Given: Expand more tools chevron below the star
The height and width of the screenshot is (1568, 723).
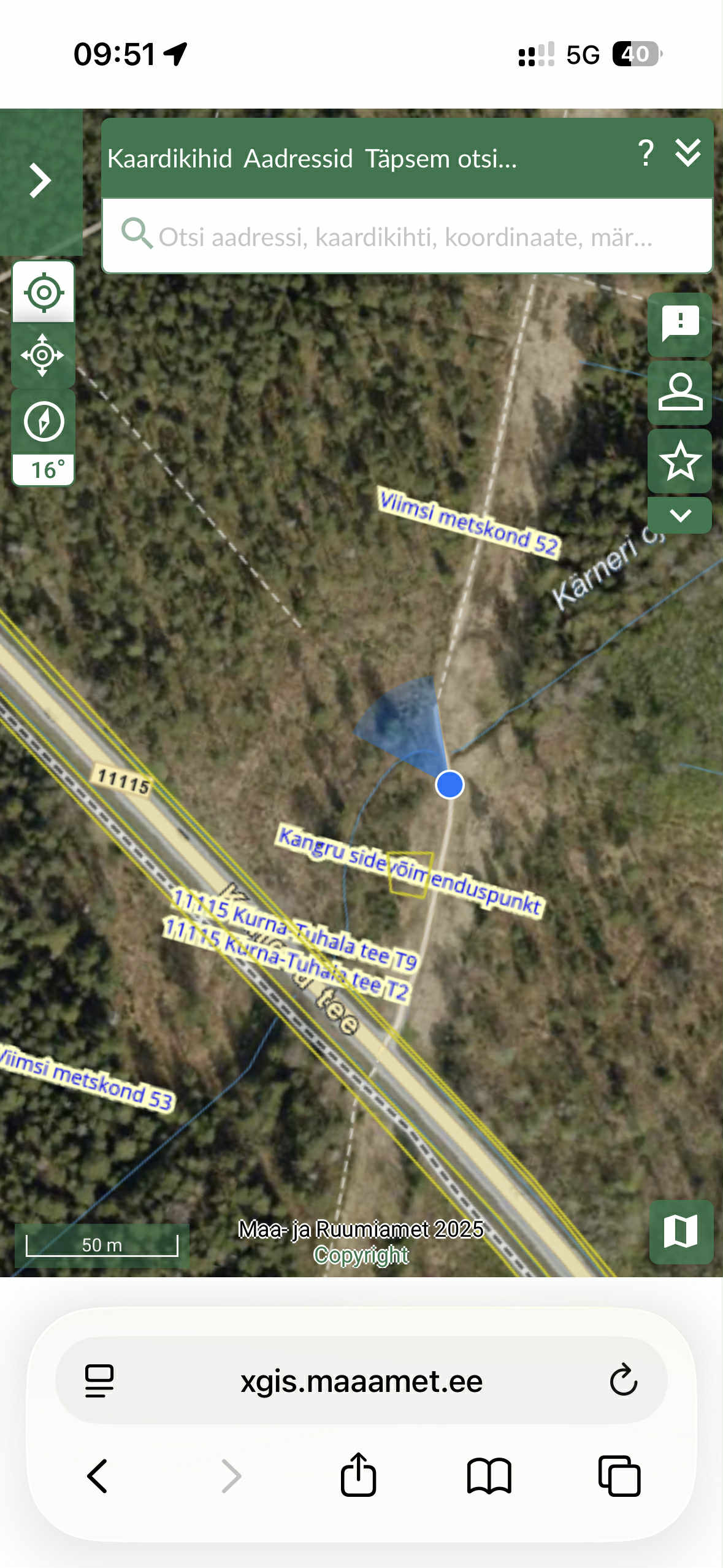Looking at the screenshot, I should (x=679, y=515).
